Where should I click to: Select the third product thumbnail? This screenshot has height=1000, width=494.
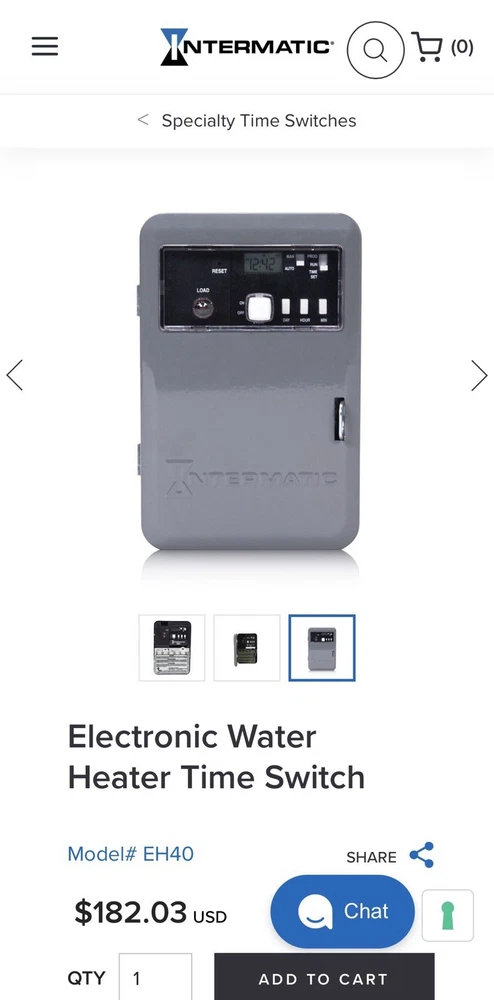pos(322,647)
